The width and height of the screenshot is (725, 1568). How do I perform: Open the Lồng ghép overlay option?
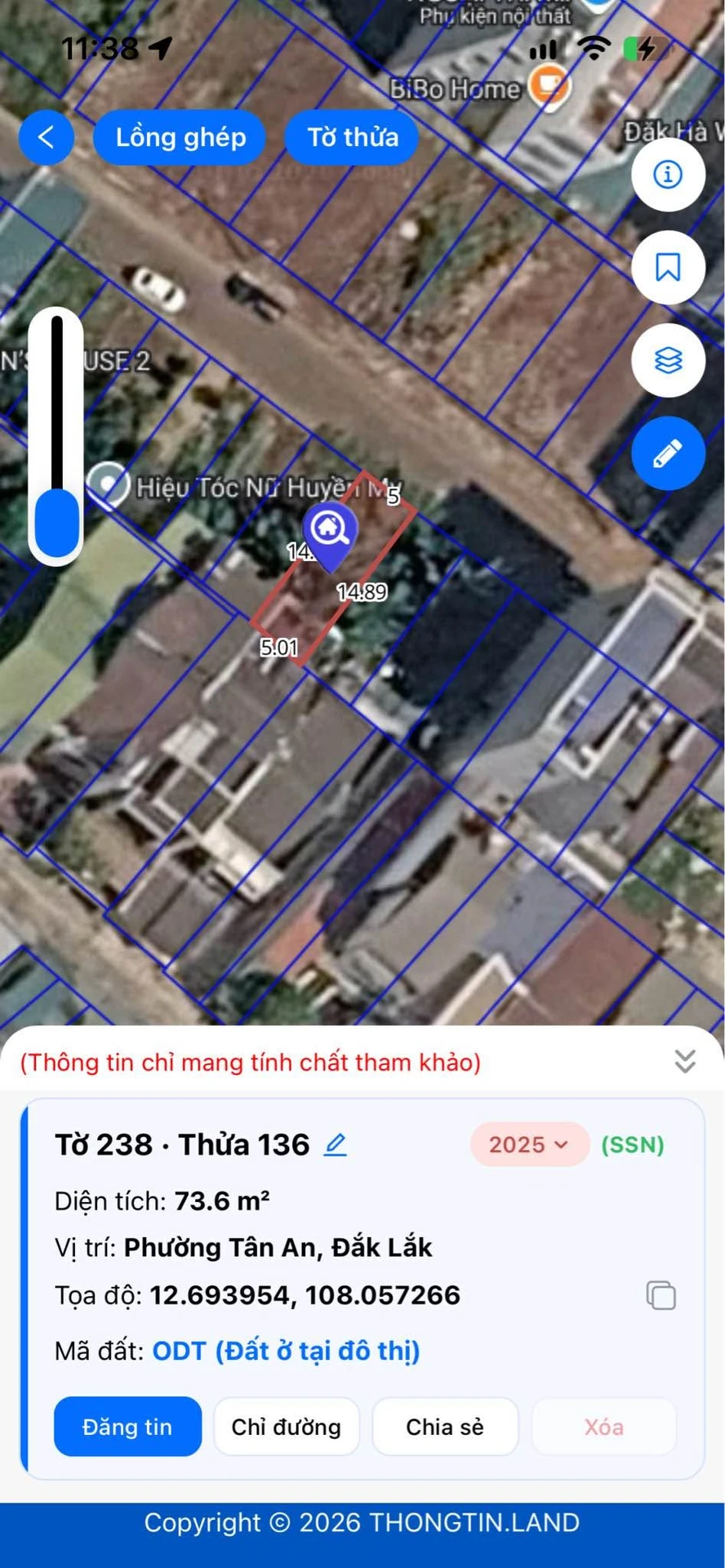point(180,137)
